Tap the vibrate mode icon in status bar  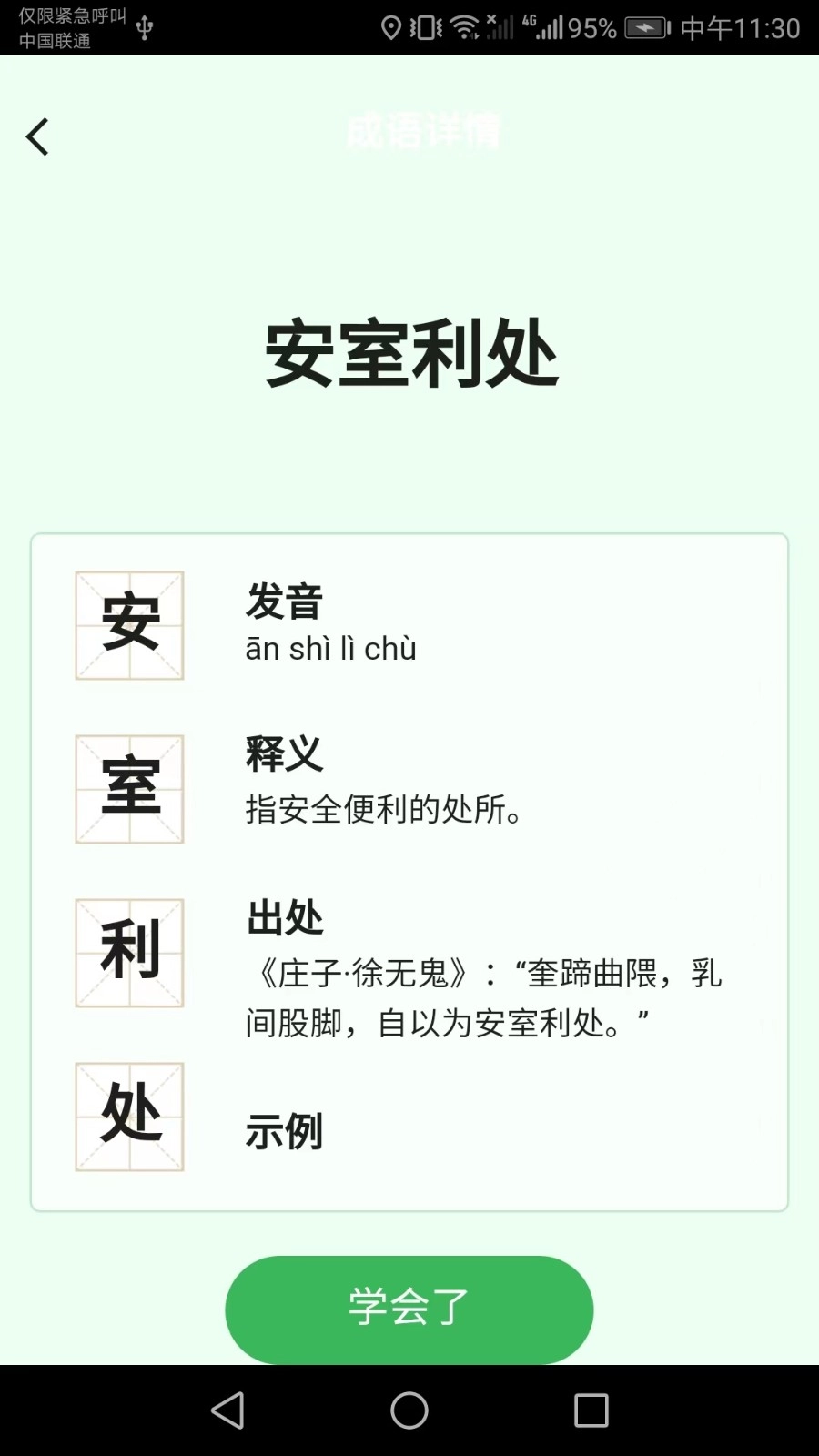424,28
